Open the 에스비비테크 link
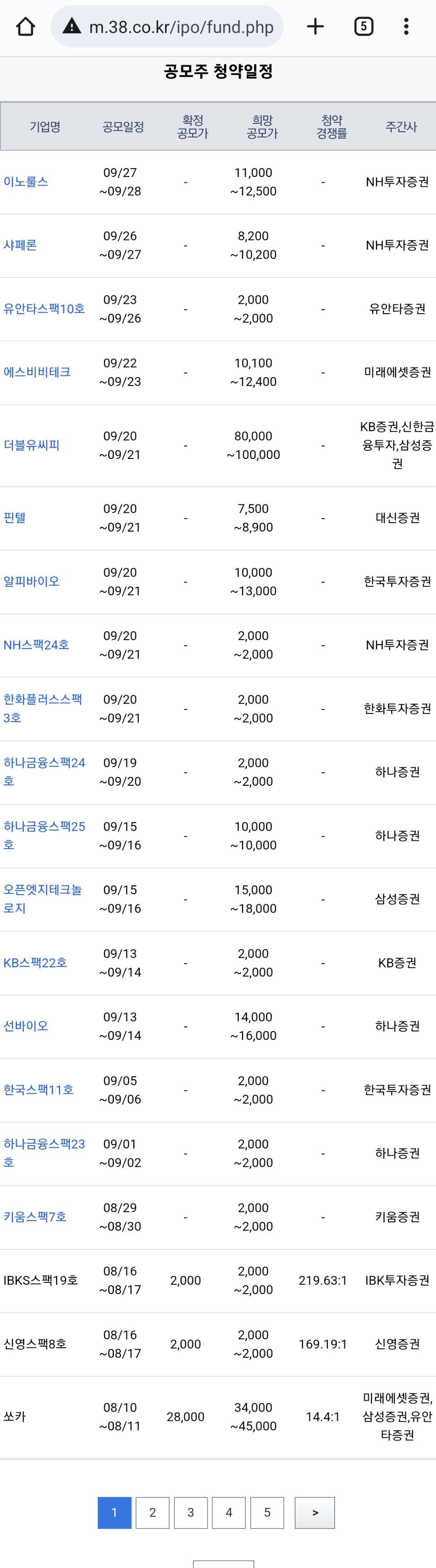 pos(37,372)
